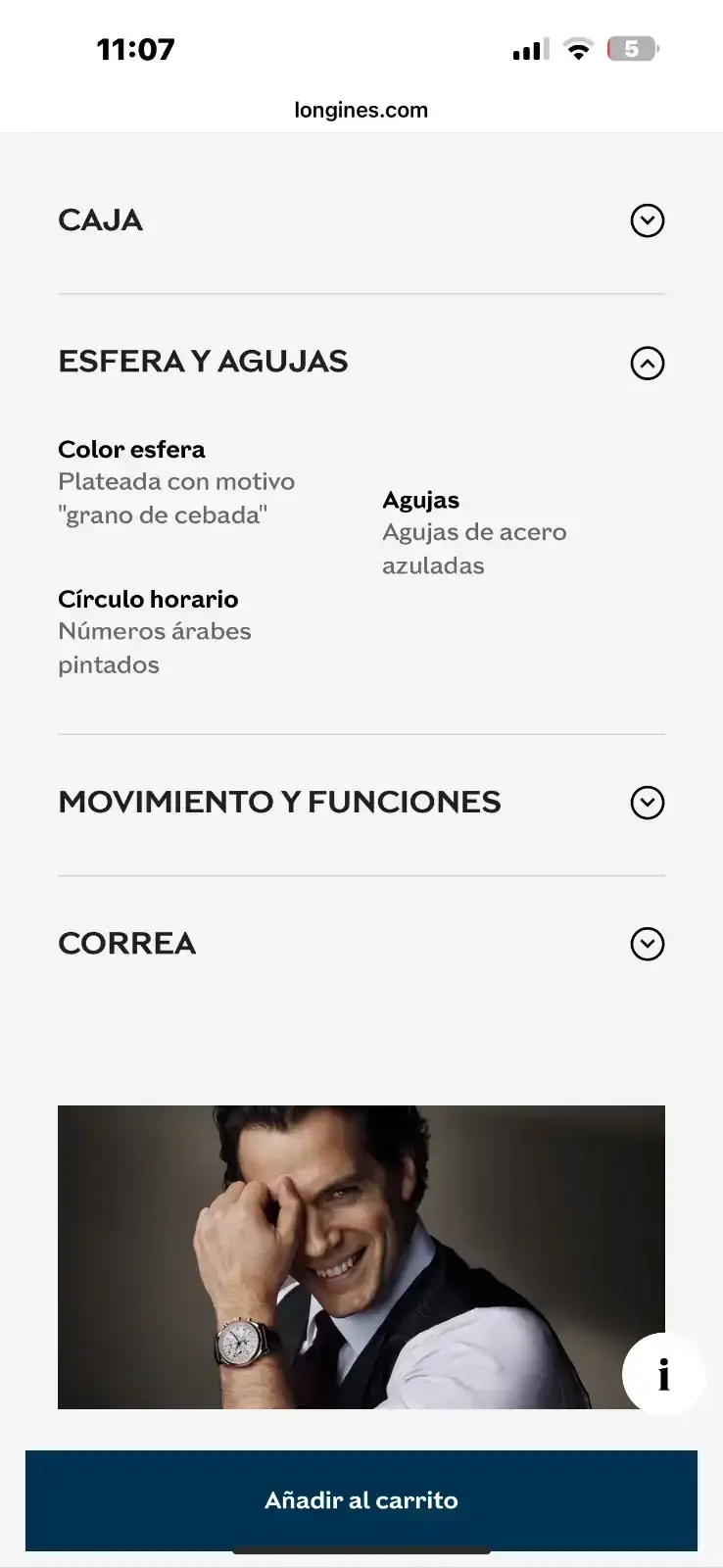Expand the CORREA section
723x1568 pixels.
click(x=647, y=944)
